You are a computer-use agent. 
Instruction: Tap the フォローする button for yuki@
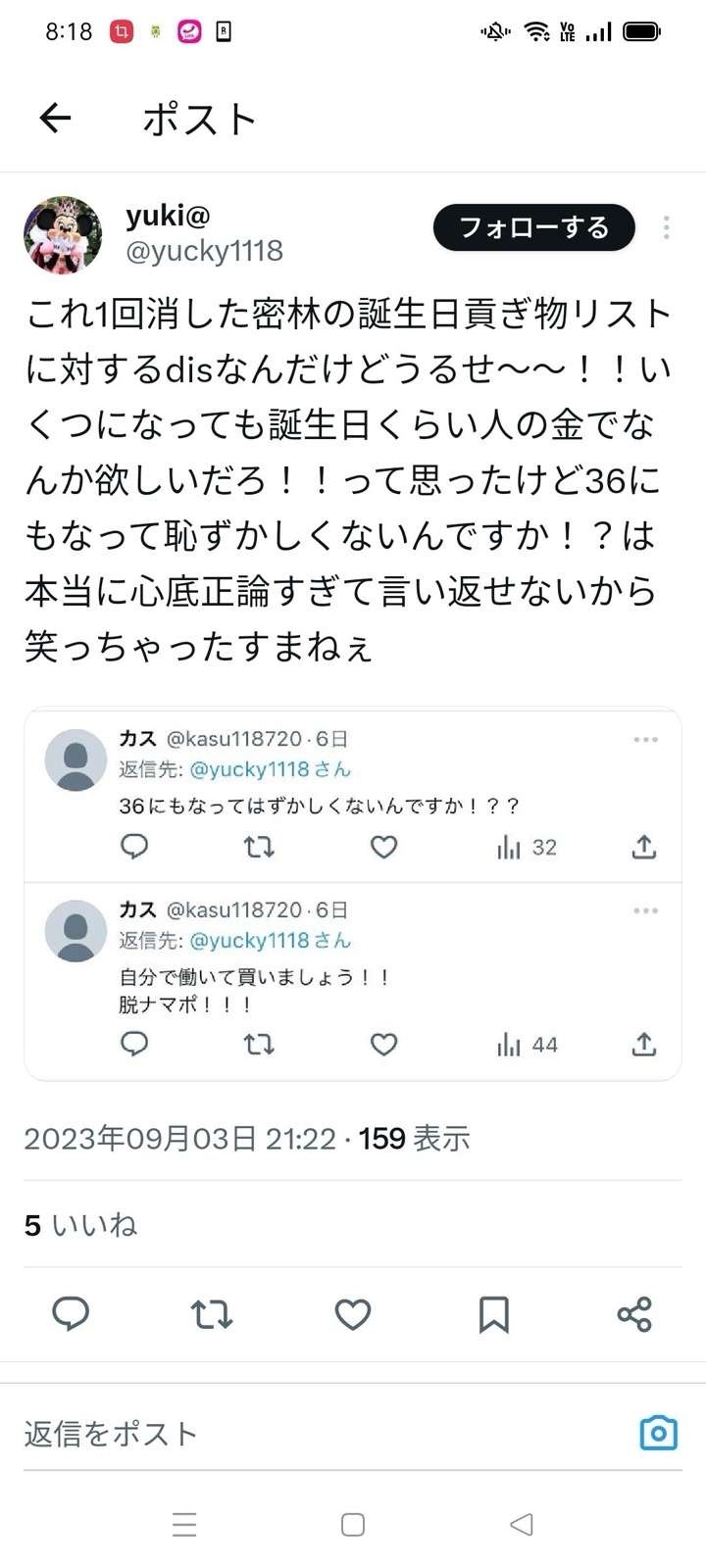tap(533, 227)
